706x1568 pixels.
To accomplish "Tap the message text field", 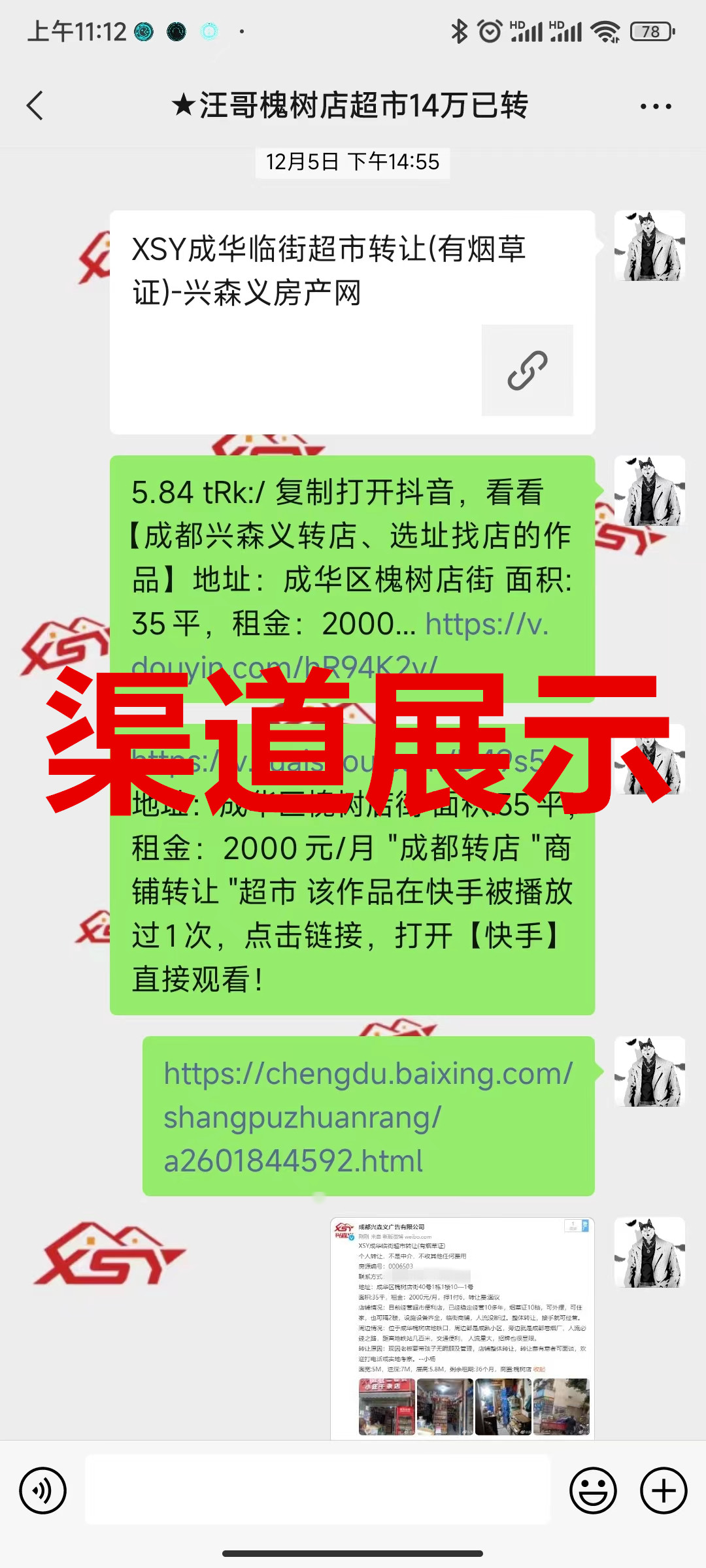I will pos(318,1491).
